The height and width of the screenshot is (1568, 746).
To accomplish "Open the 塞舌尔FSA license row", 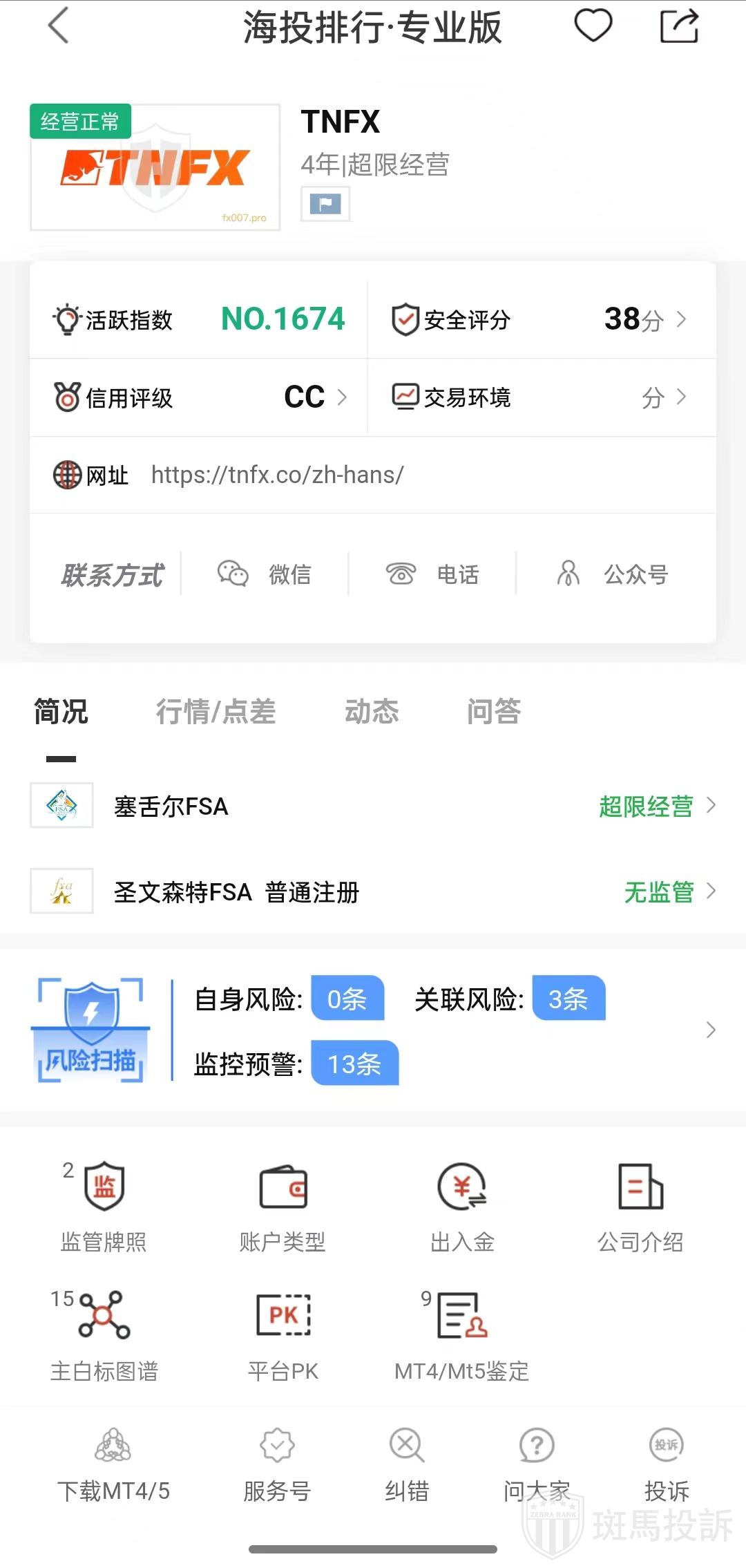I will tap(373, 806).
